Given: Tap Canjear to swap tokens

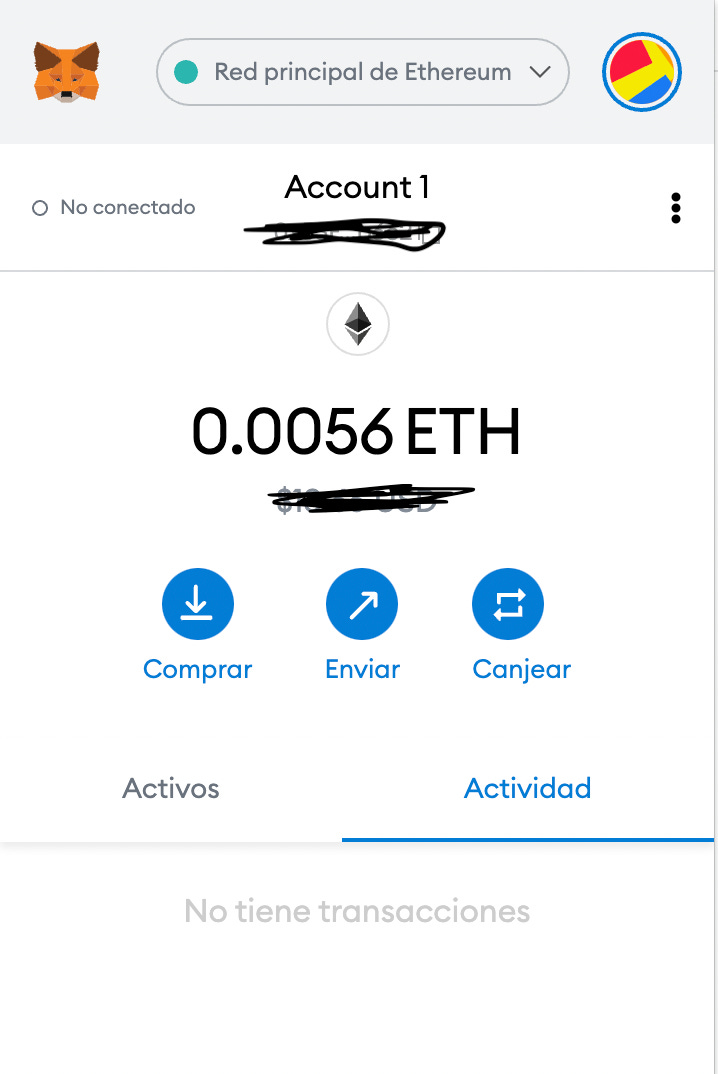Looking at the screenshot, I should [508, 605].
